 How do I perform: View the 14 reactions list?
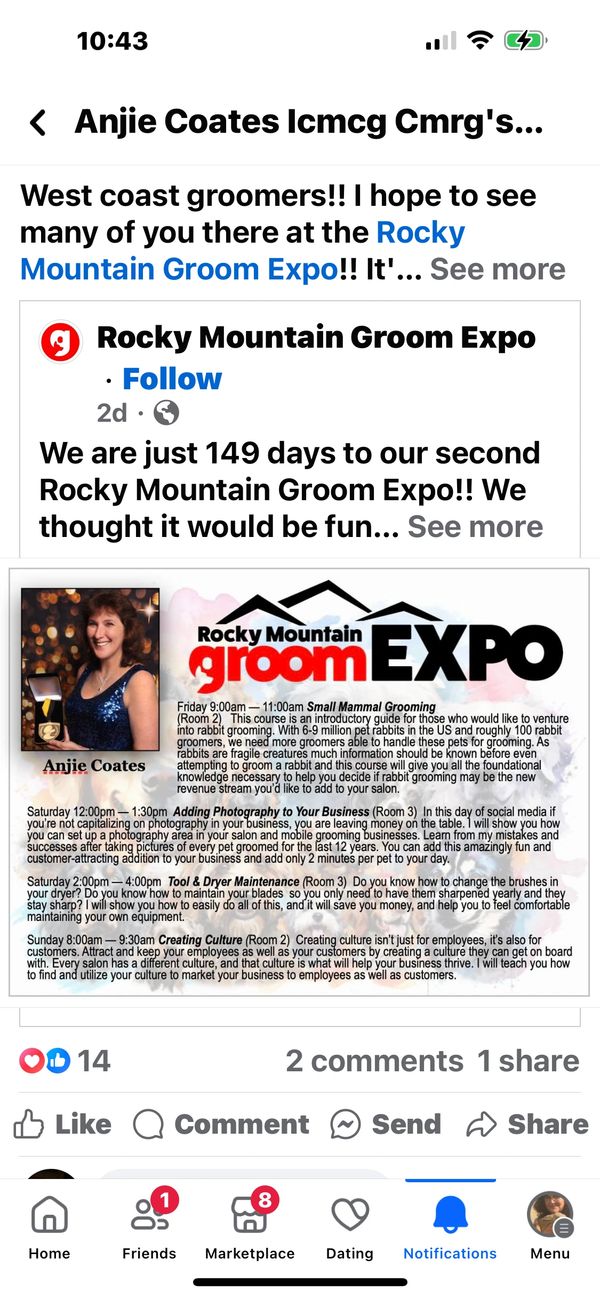point(64,1060)
